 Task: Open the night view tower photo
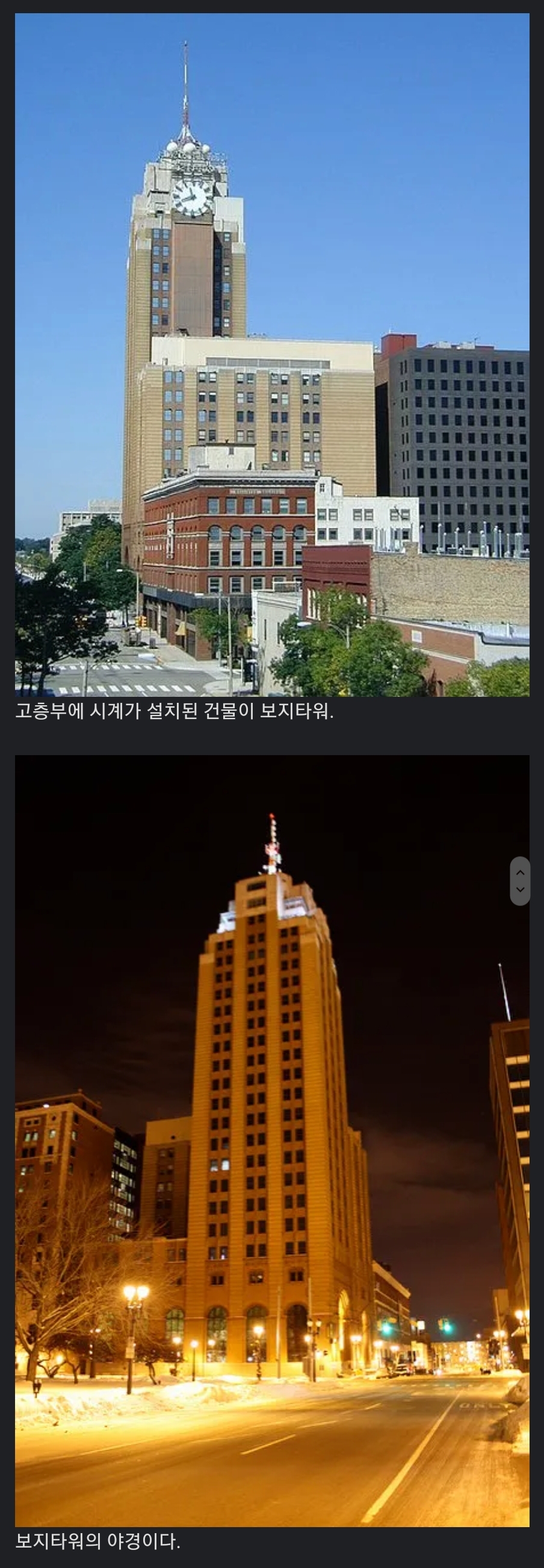point(271,1141)
